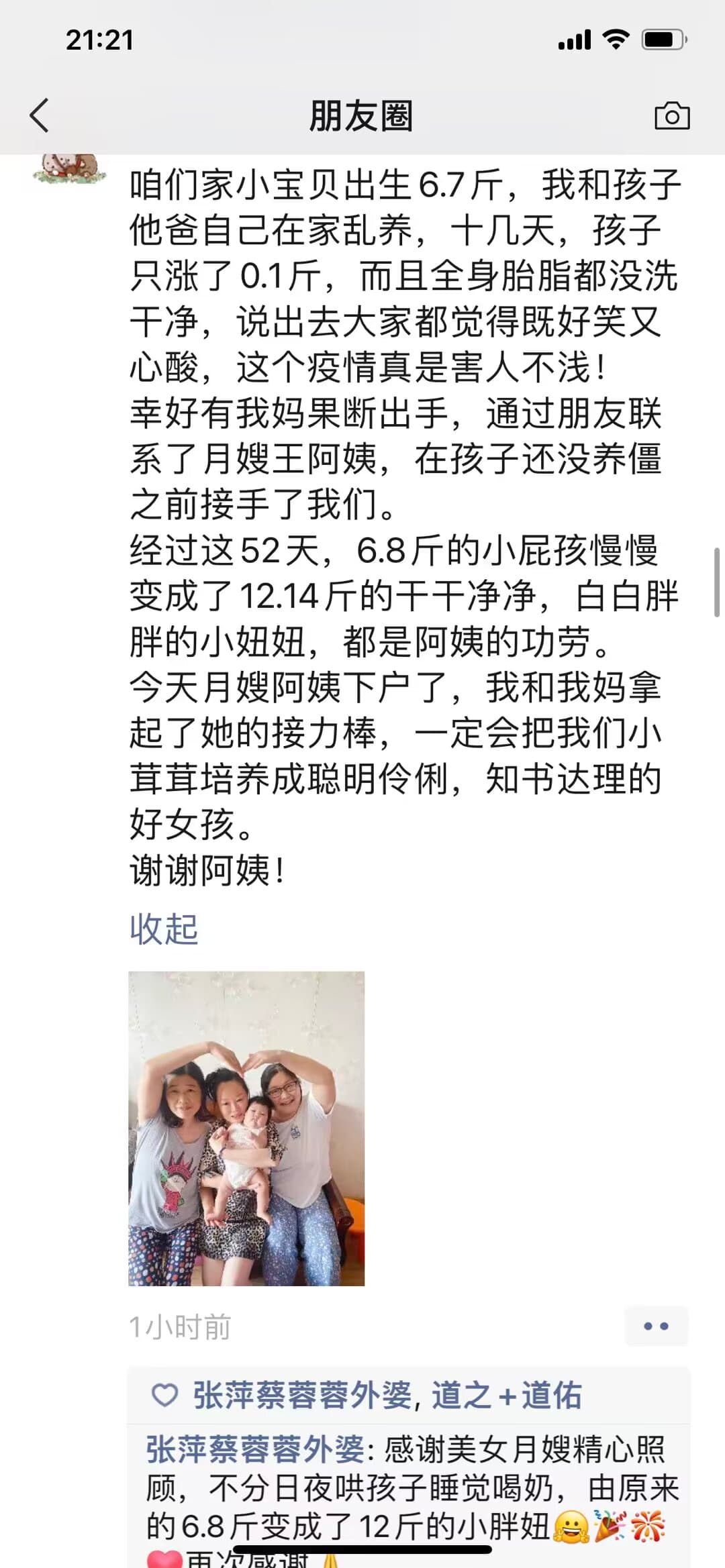725x1568 pixels.
Task: Open the photo attached to the post
Action: [246, 1129]
